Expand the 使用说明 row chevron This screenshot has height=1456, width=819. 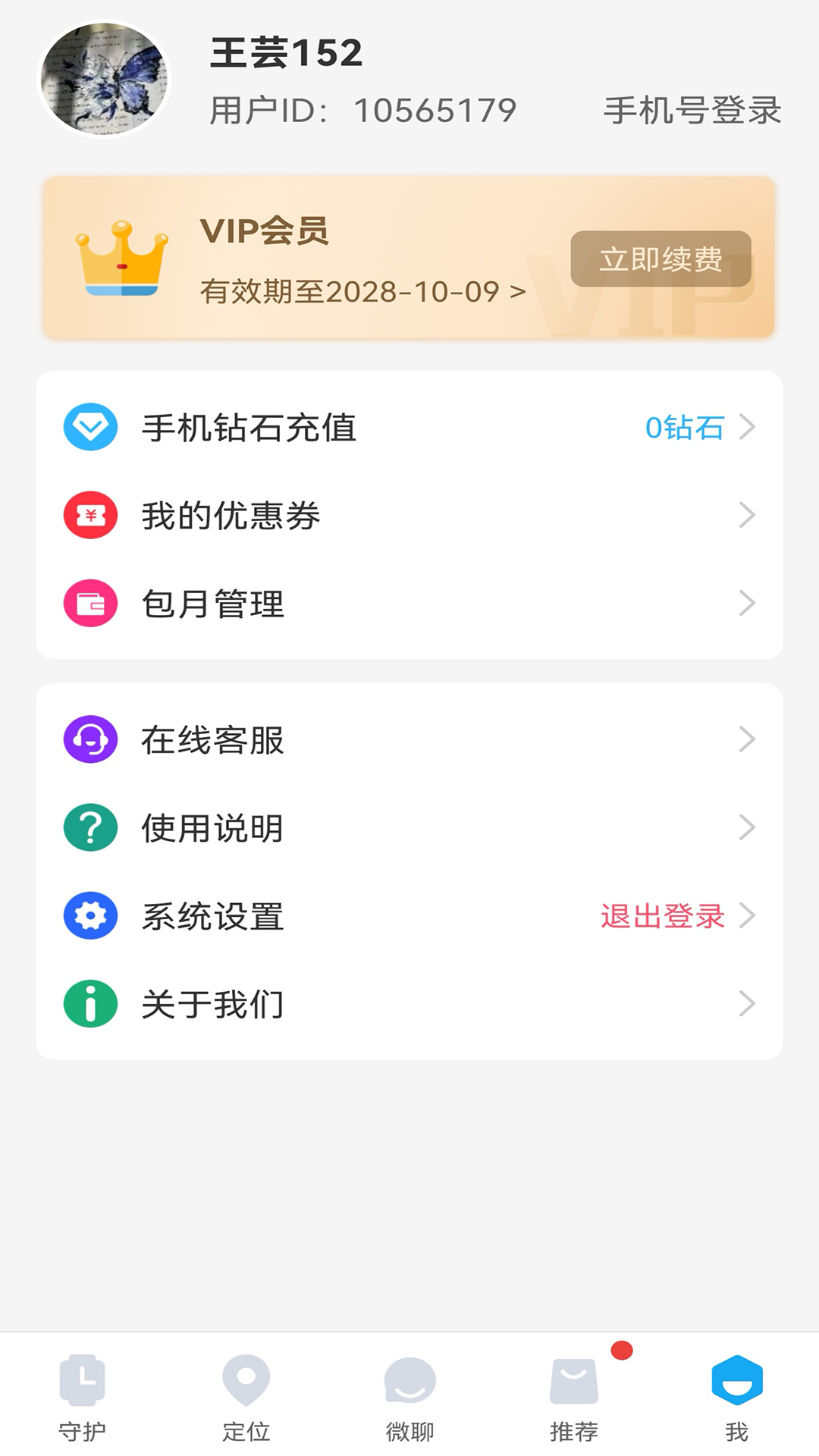[x=747, y=827]
